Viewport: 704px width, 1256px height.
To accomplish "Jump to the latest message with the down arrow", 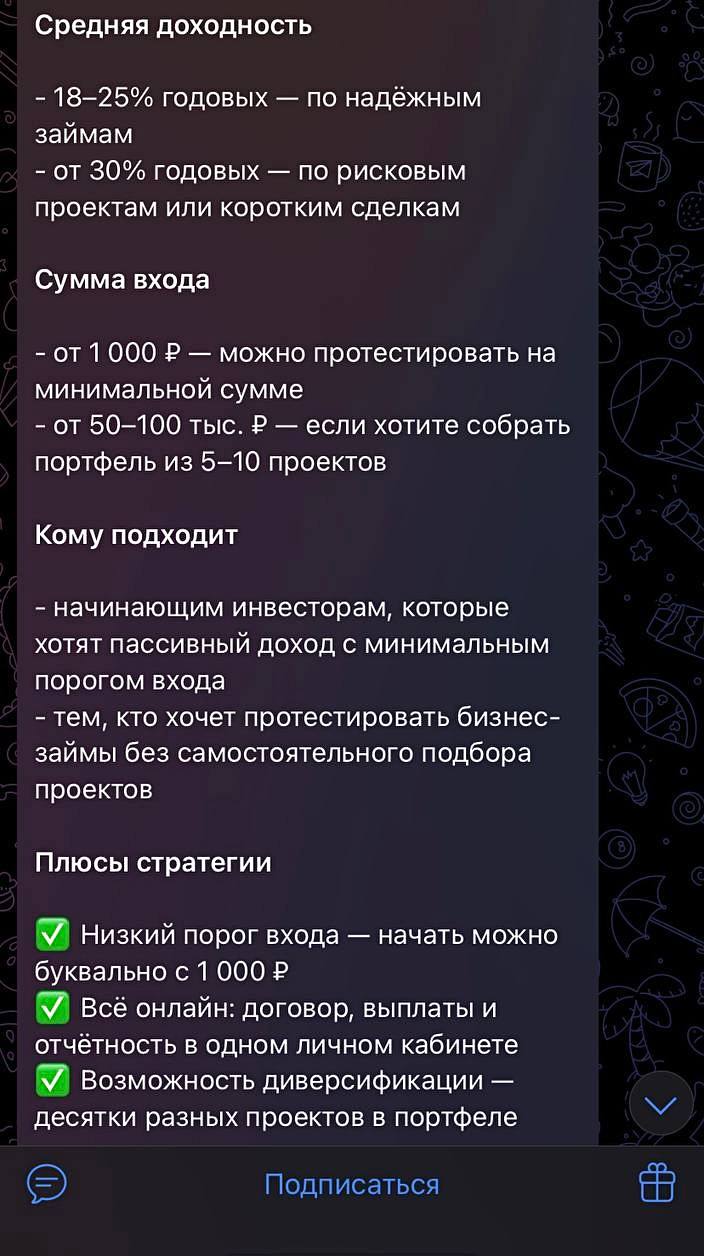I will [661, 1104].
